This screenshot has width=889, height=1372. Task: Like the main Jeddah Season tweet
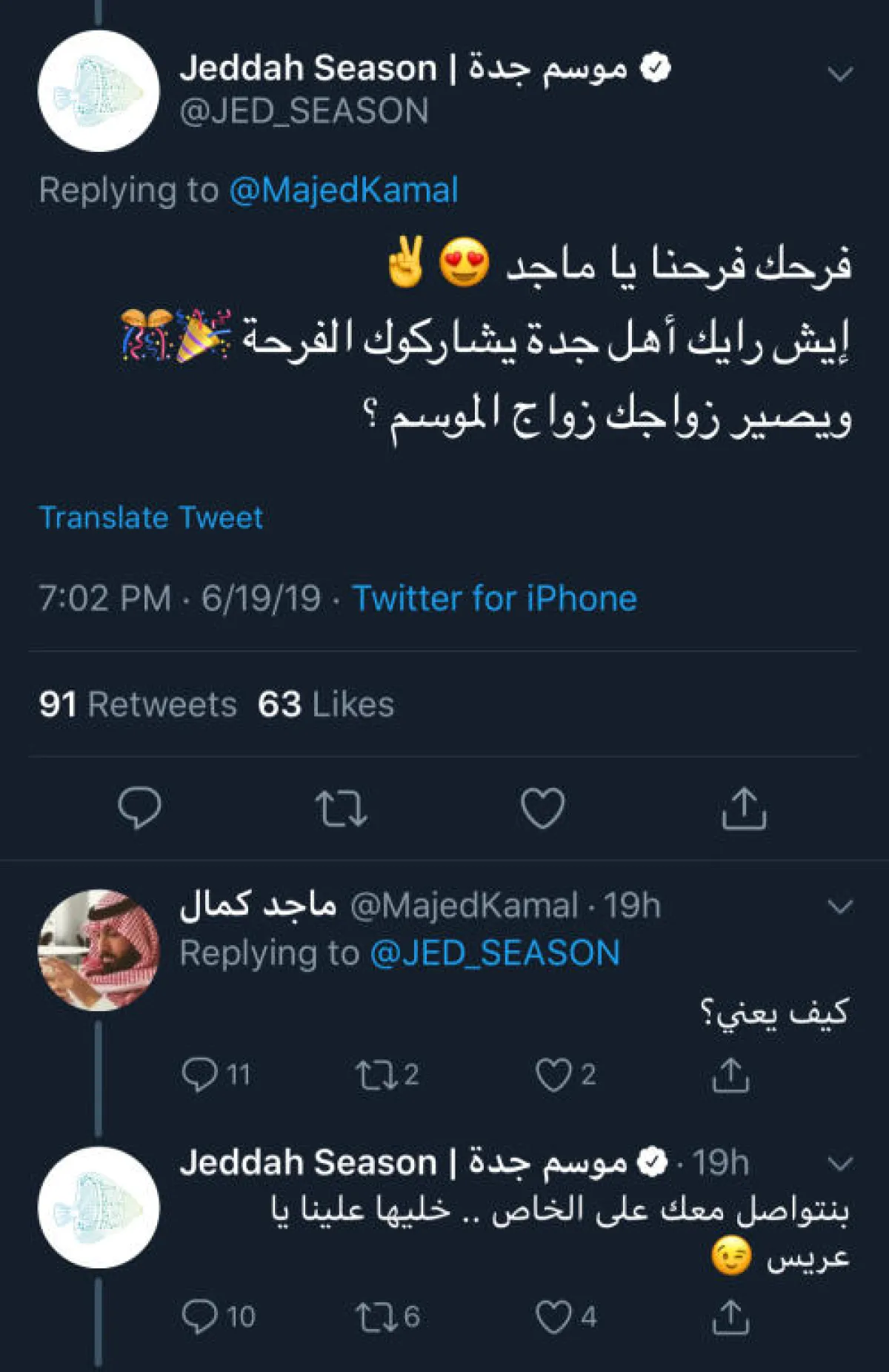point(542,808)
